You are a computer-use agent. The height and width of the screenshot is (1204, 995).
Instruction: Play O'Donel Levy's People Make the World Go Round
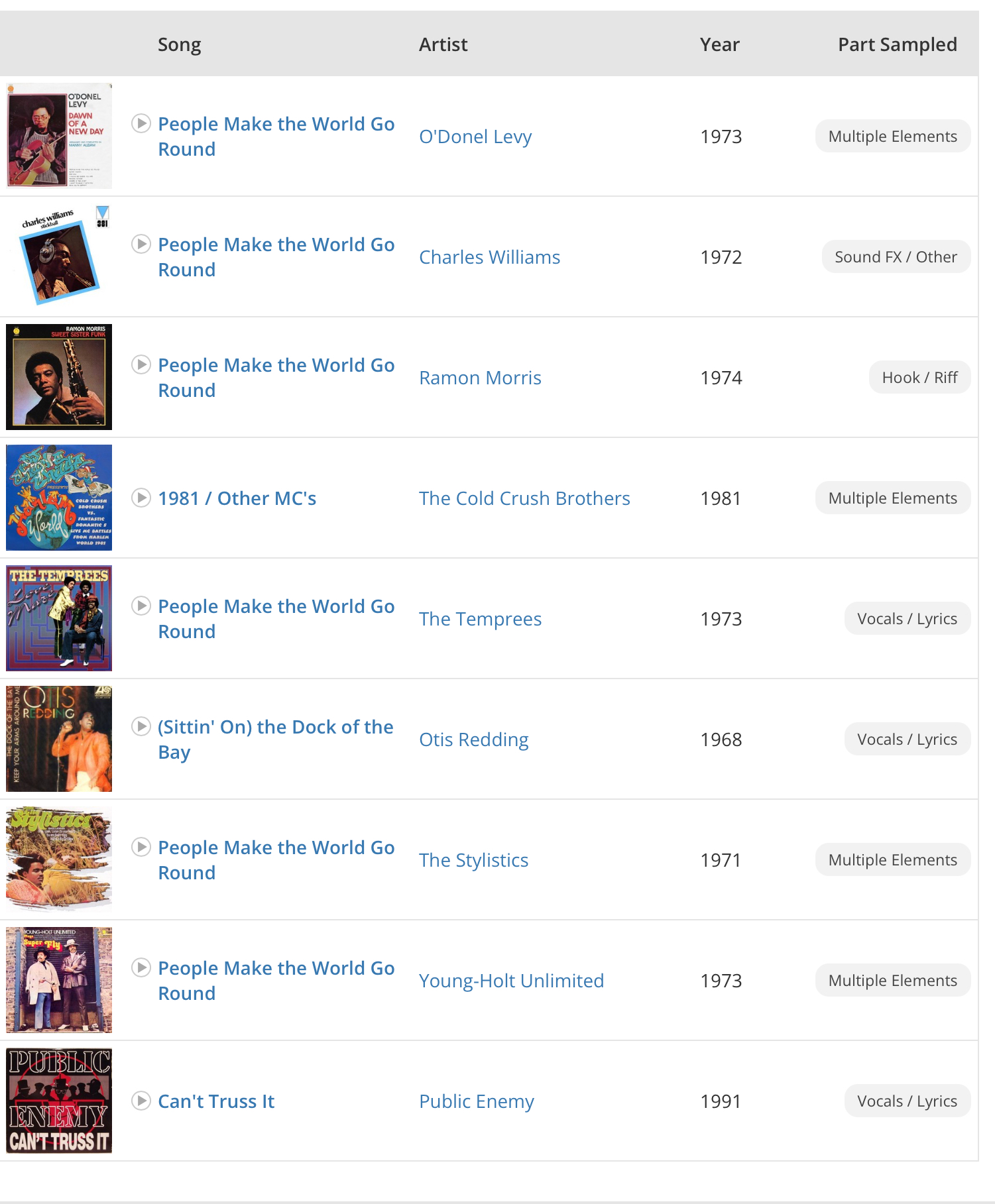pos(141,124)
